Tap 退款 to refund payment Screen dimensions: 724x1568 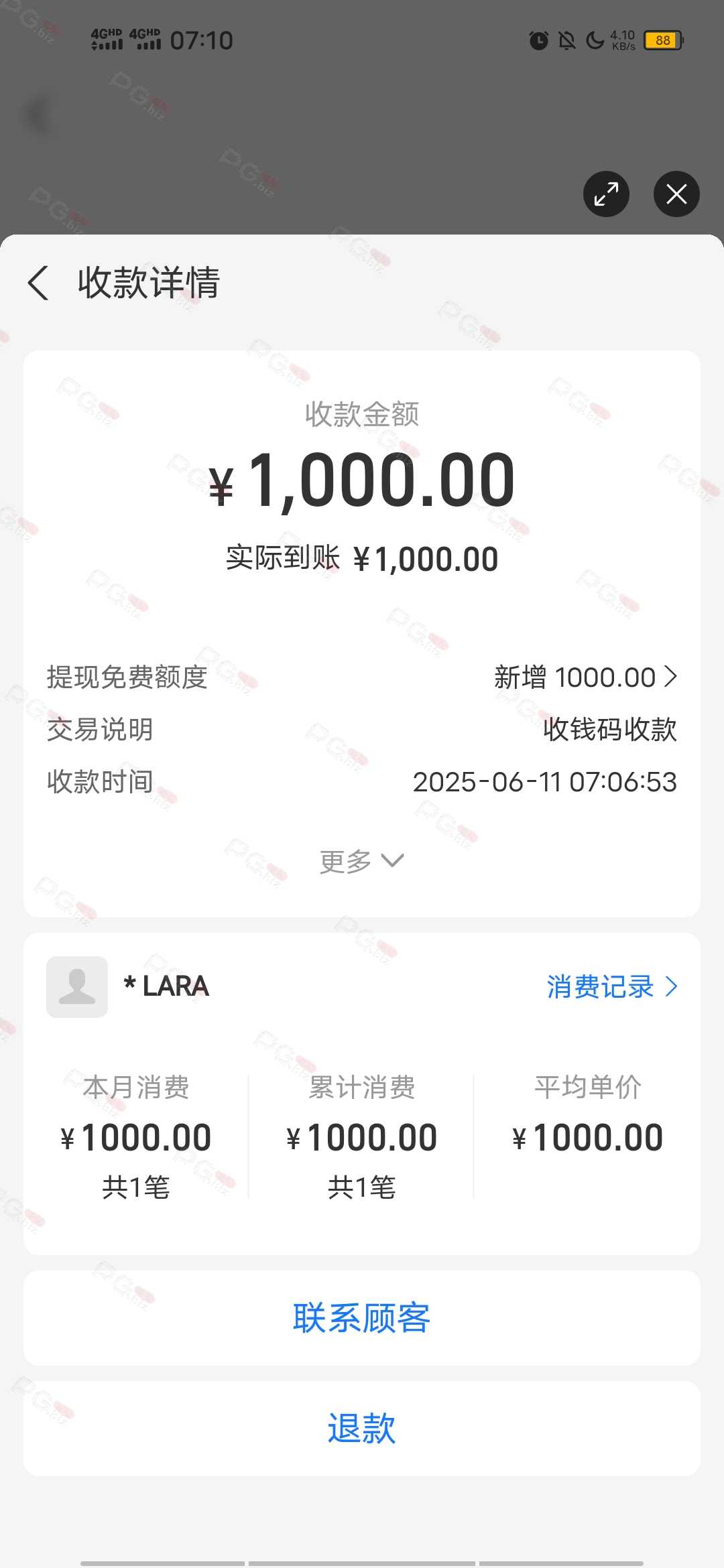pos(361,1428)
